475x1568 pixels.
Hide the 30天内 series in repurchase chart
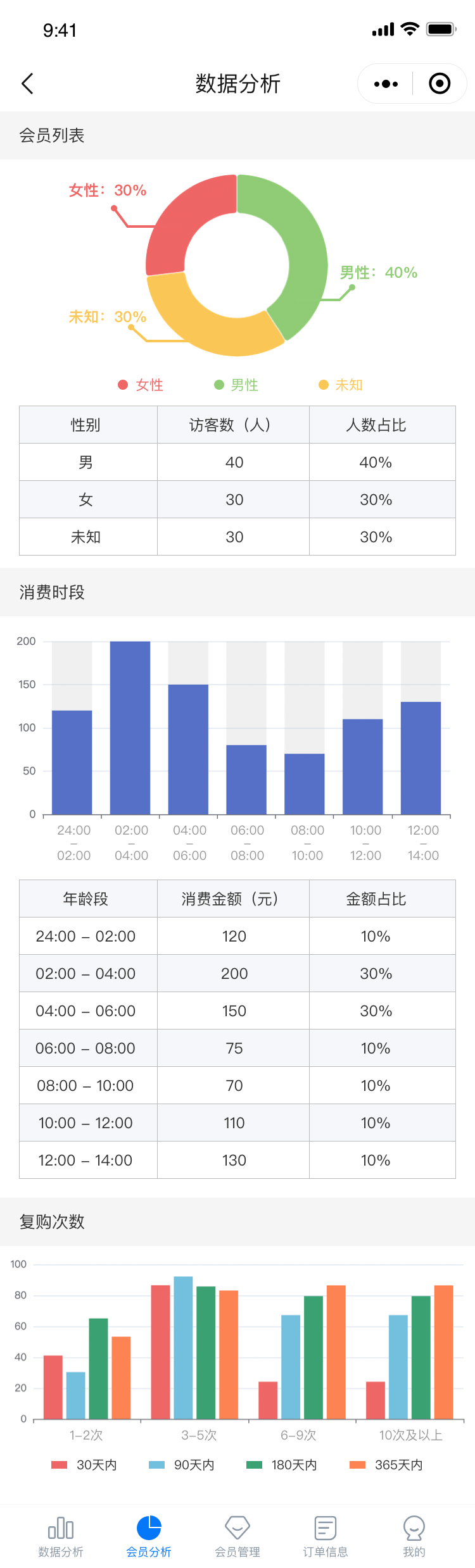pos(84,1465)
